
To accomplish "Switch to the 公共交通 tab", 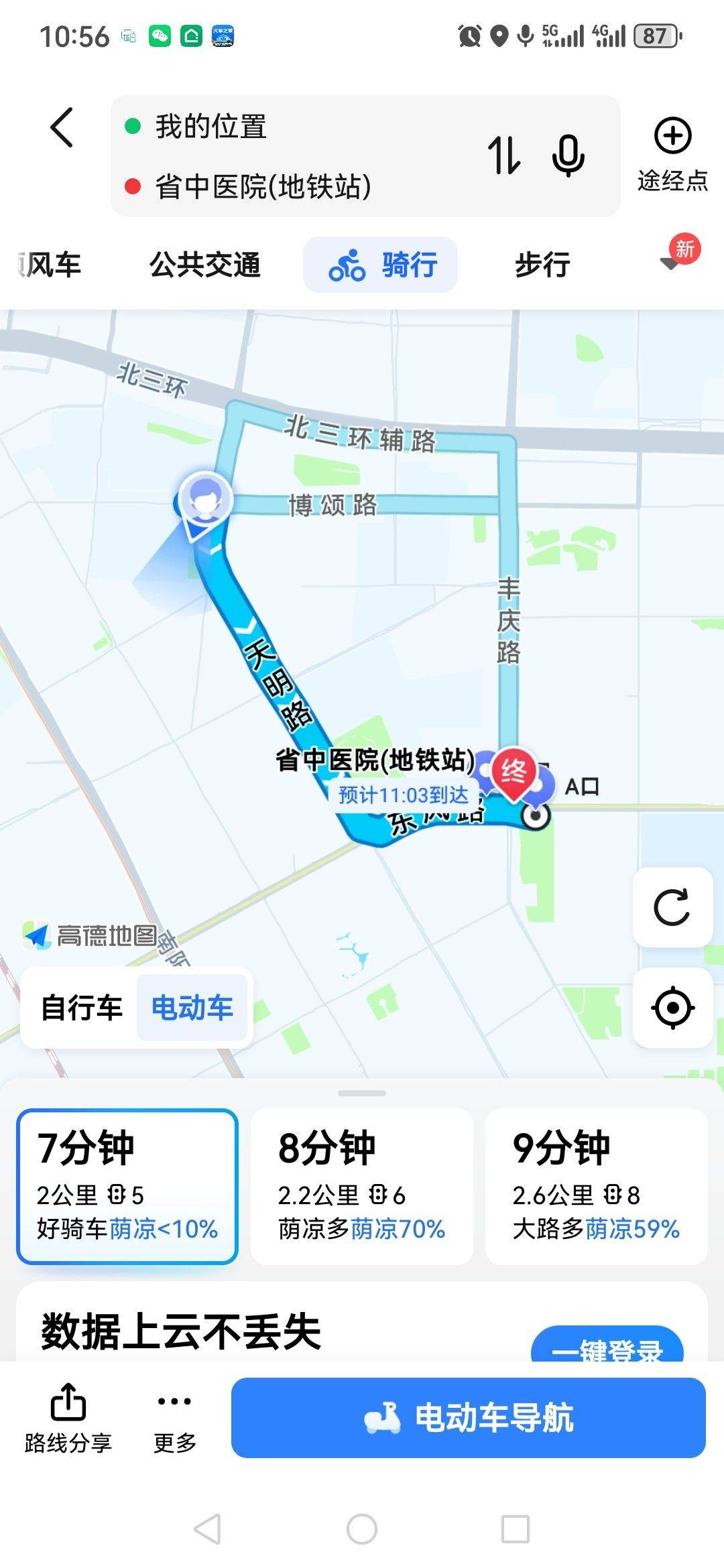I will coord(204,265).
